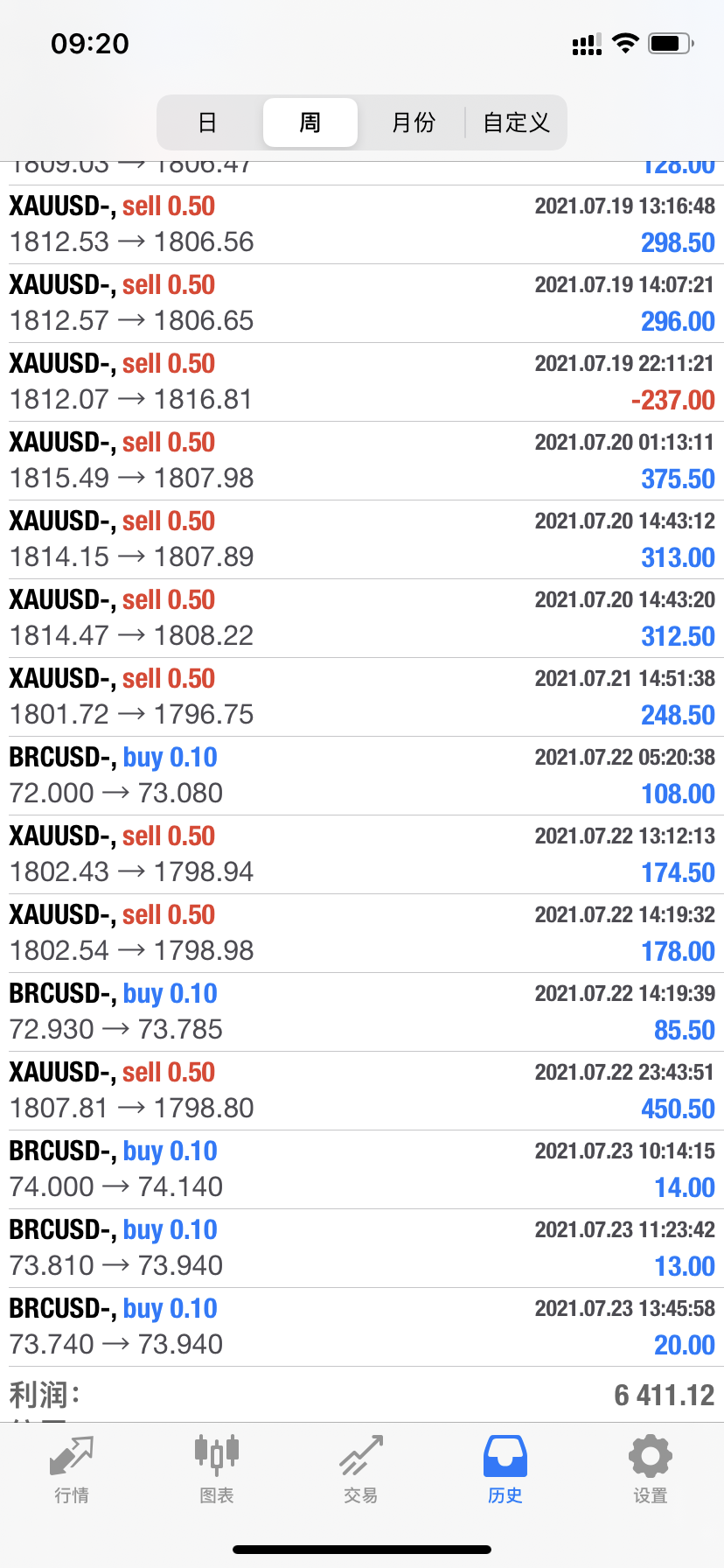Select the 周 (week) segment

click(x=310, y=122)
